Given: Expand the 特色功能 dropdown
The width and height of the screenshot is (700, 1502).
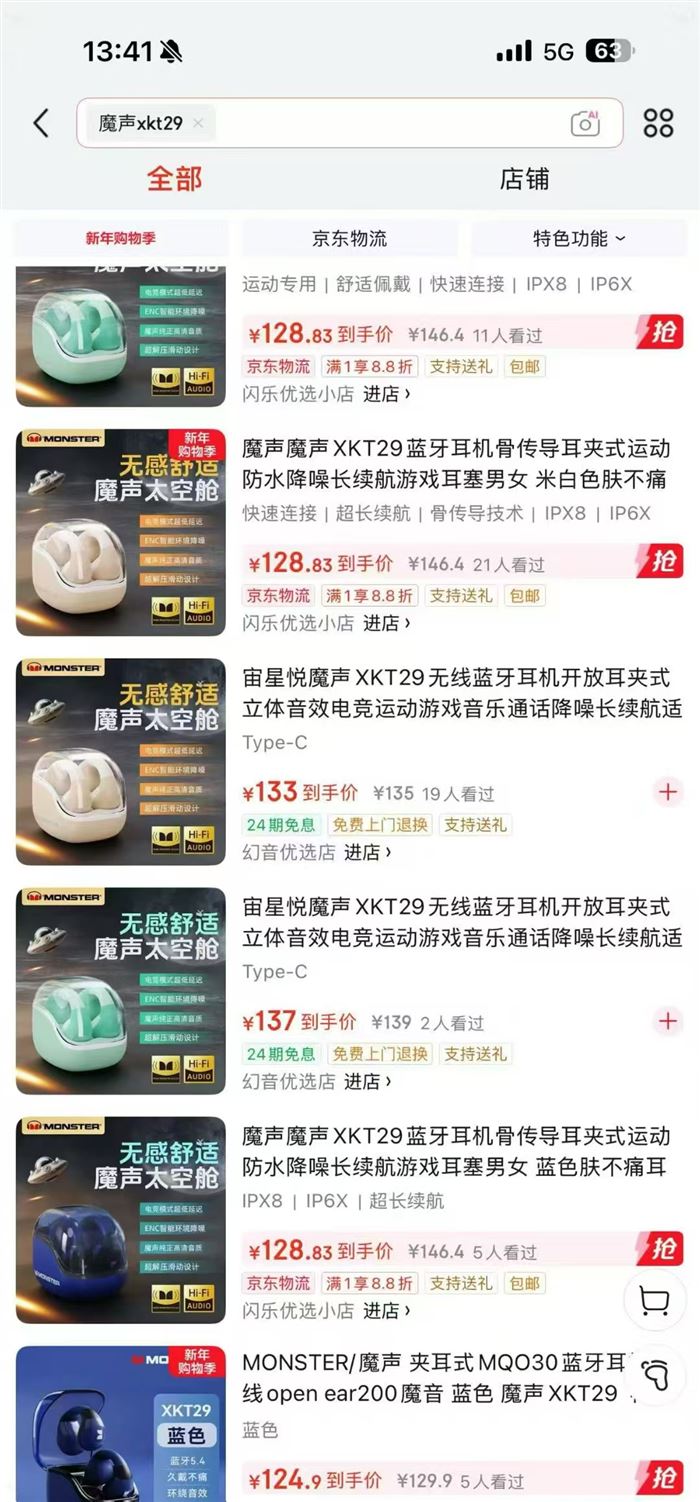Looking at the screenshot, I should click(579, 239).
